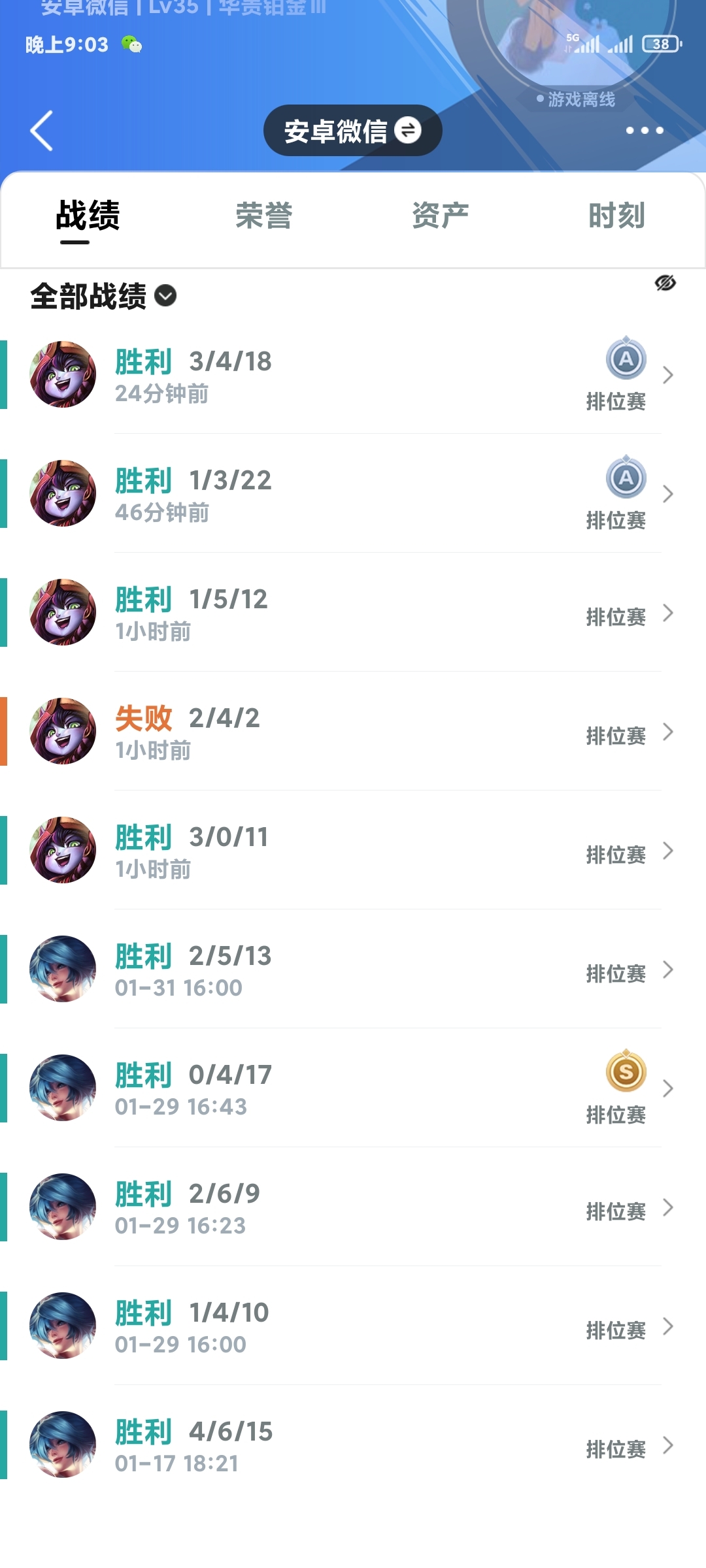This screenshot has height=1568, width=706.
Task: Open the 失败 2/4/2 match record
Action: [353, 731]
